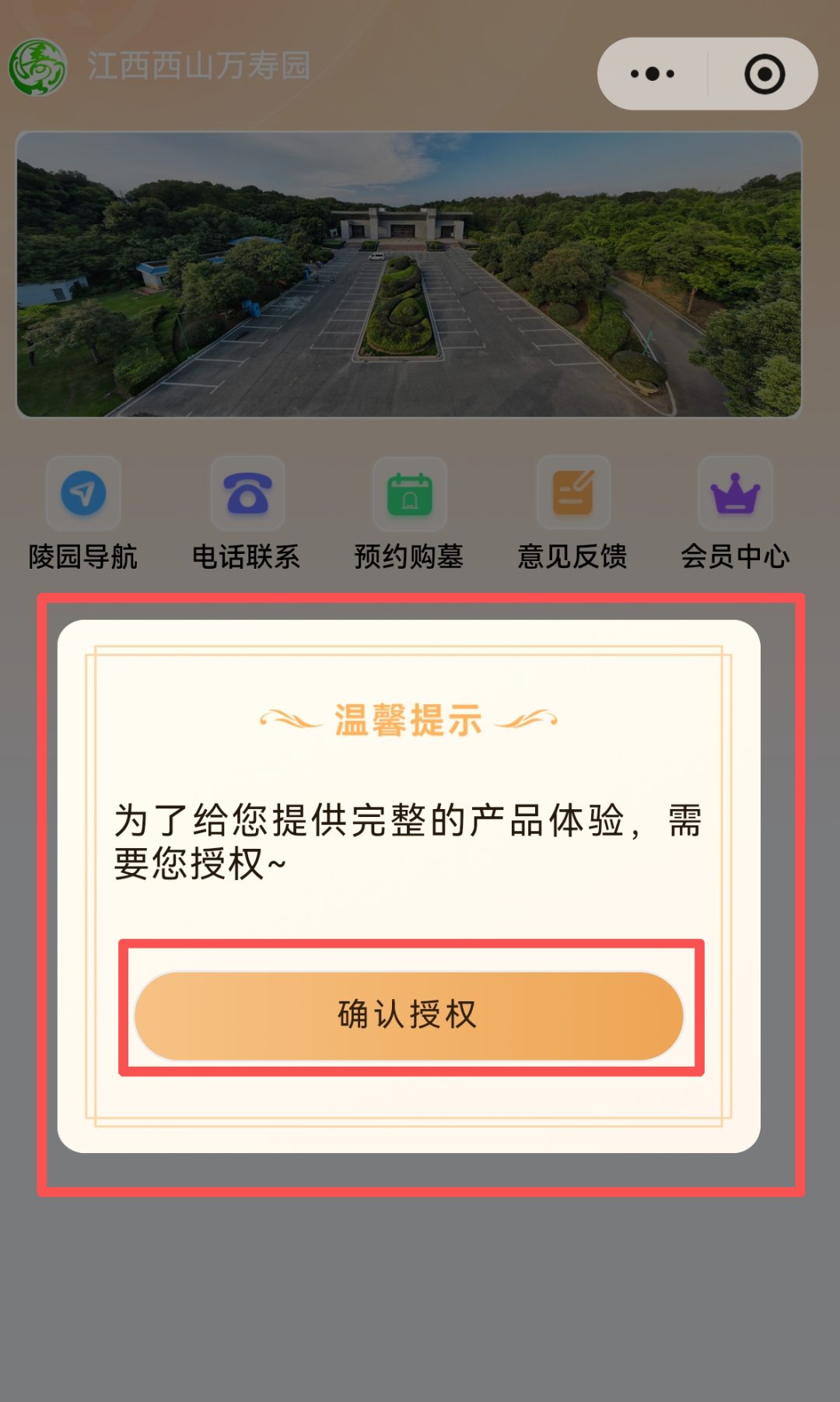Screen dimensions: 840x1402
Task: Tap the 电话联系 phone icon
Action: (247, 493)
